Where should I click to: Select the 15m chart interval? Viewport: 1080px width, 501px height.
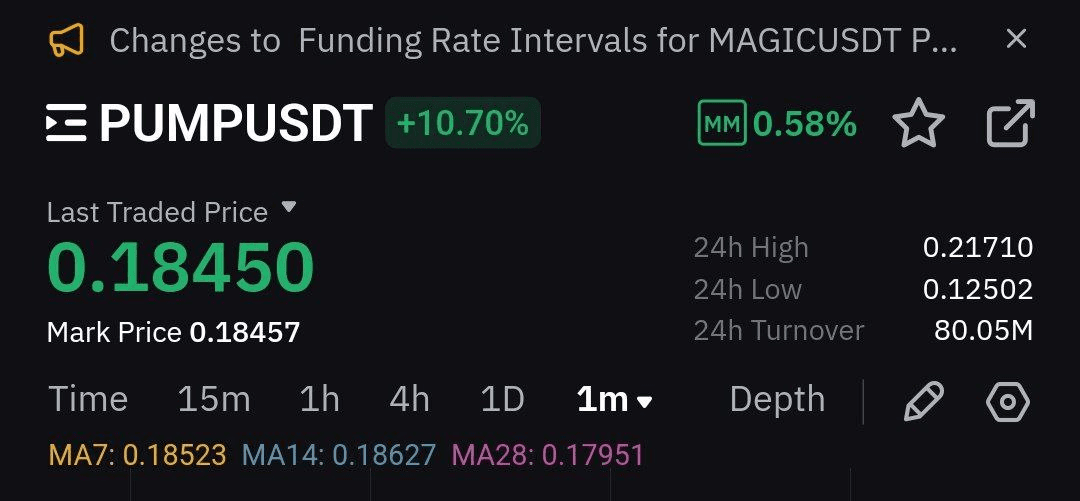pos(213,400)
